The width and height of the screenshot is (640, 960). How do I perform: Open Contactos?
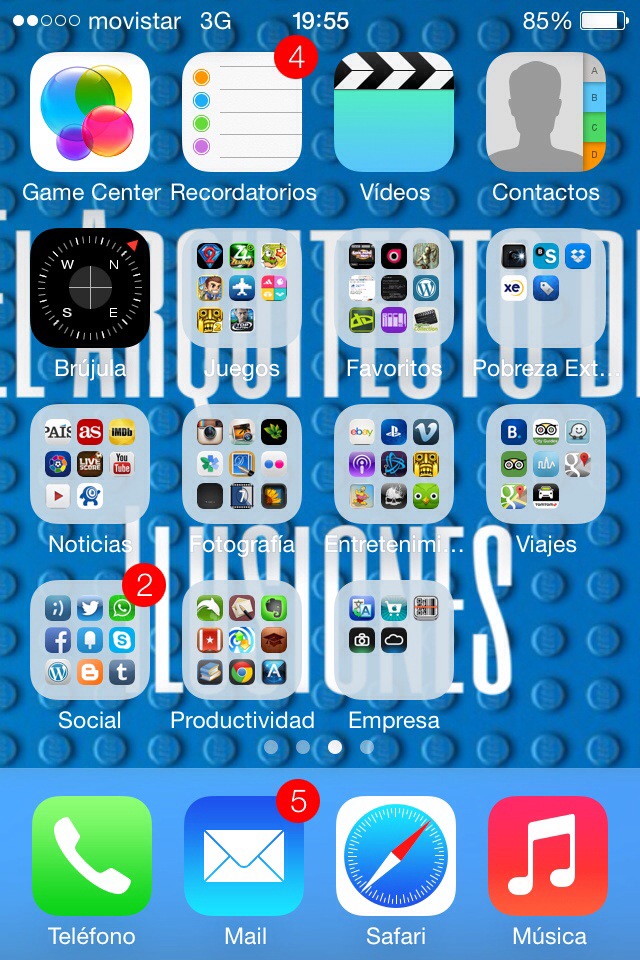pos(546,112)
